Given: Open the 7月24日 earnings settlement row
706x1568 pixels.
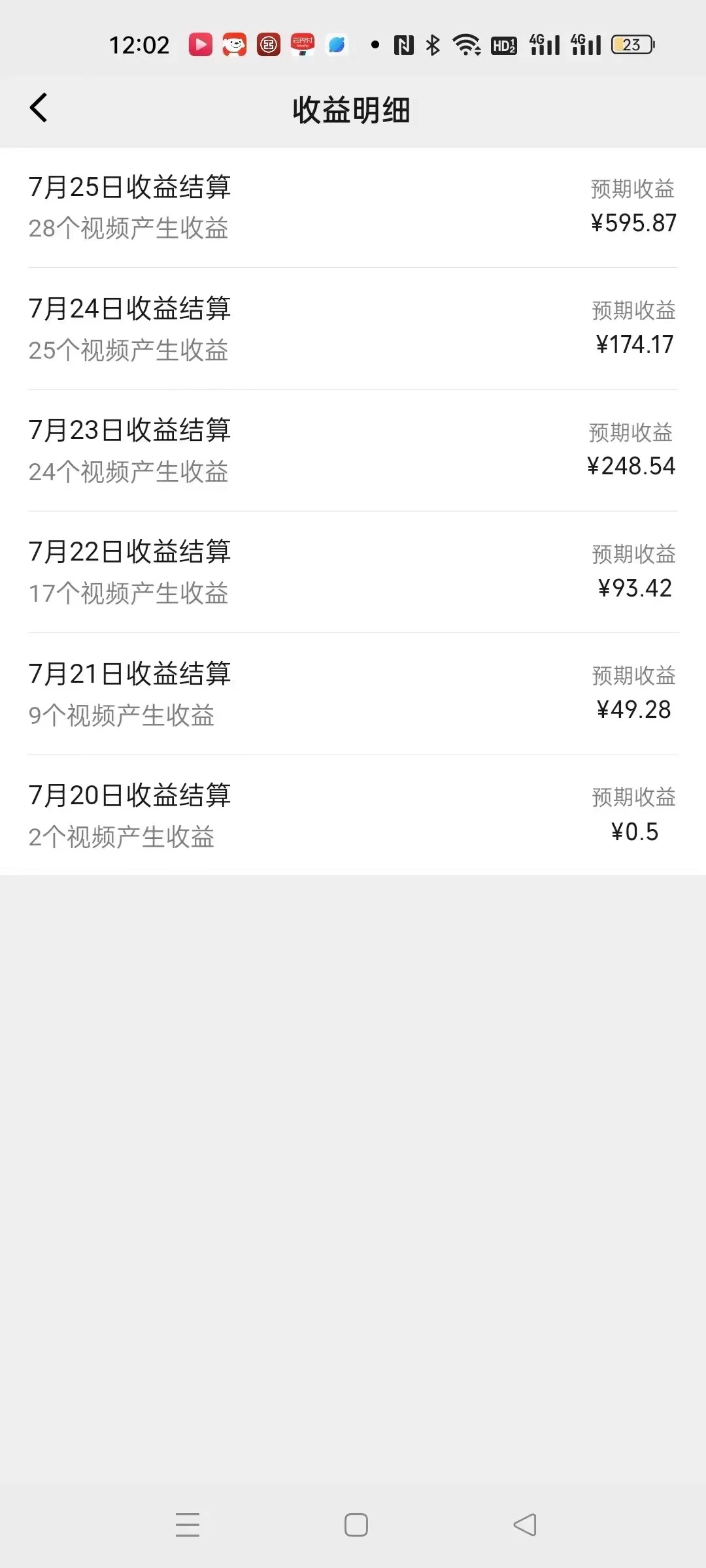Looking at the screenshot, I should [353, 329].
